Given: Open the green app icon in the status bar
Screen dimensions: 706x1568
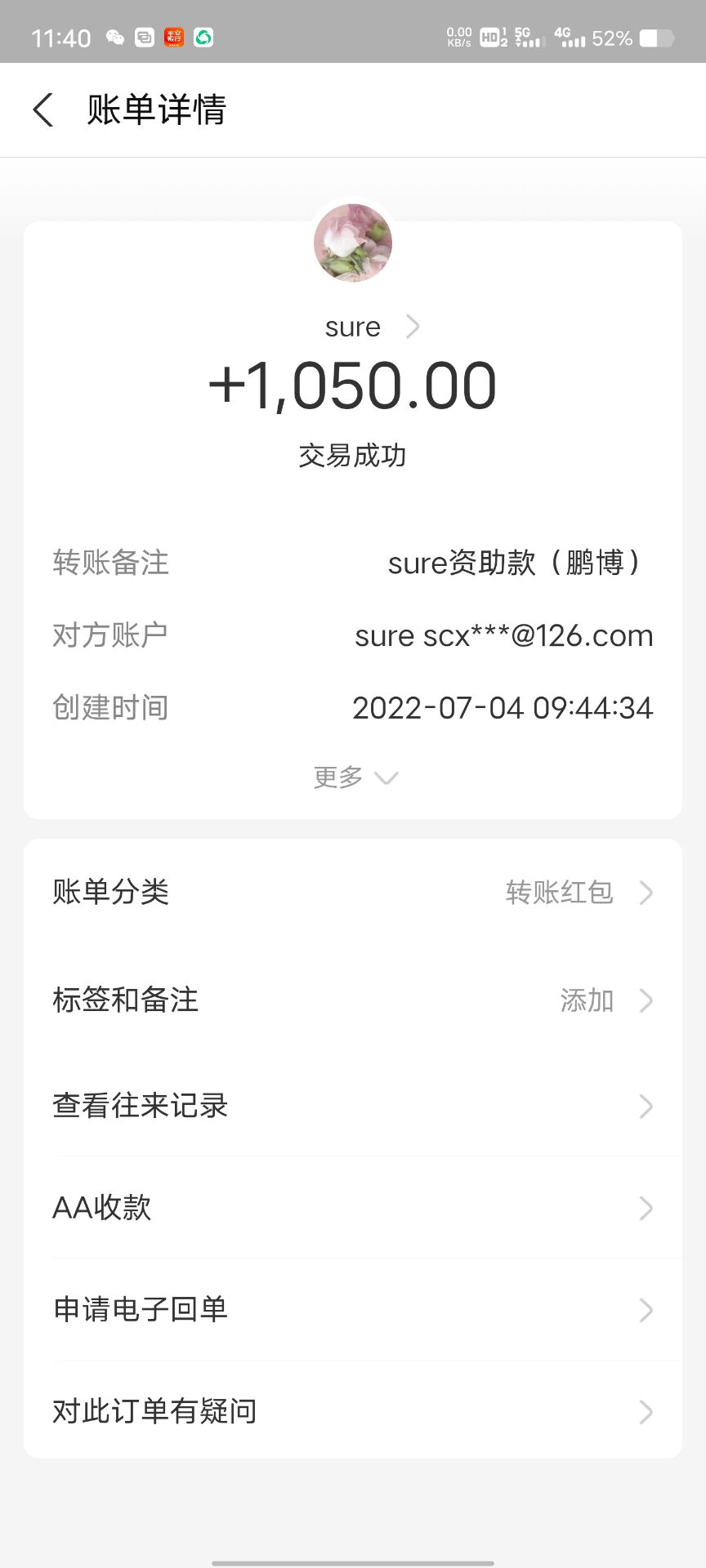Looking at the screenshot, I should coord(203,38).
